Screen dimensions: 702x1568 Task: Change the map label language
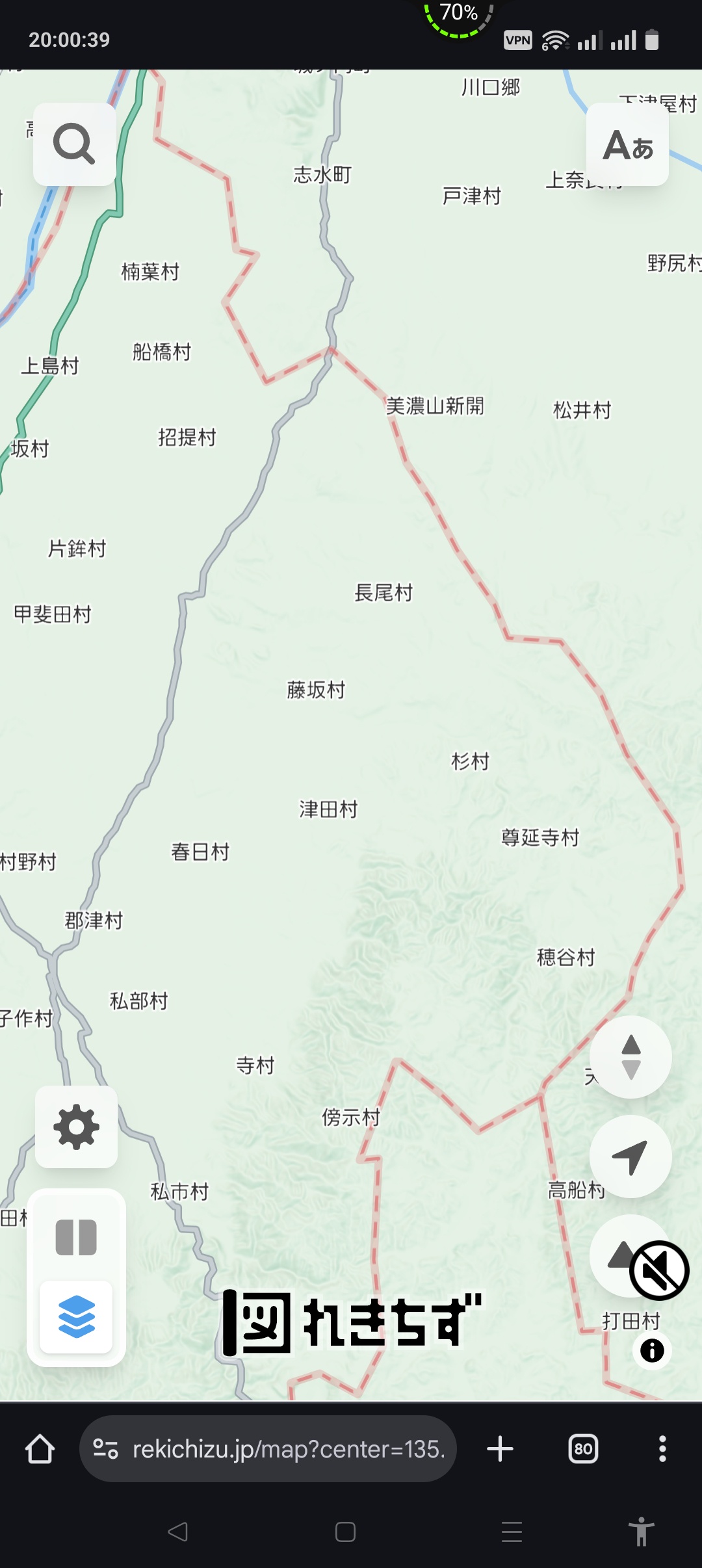coord(627,145)
